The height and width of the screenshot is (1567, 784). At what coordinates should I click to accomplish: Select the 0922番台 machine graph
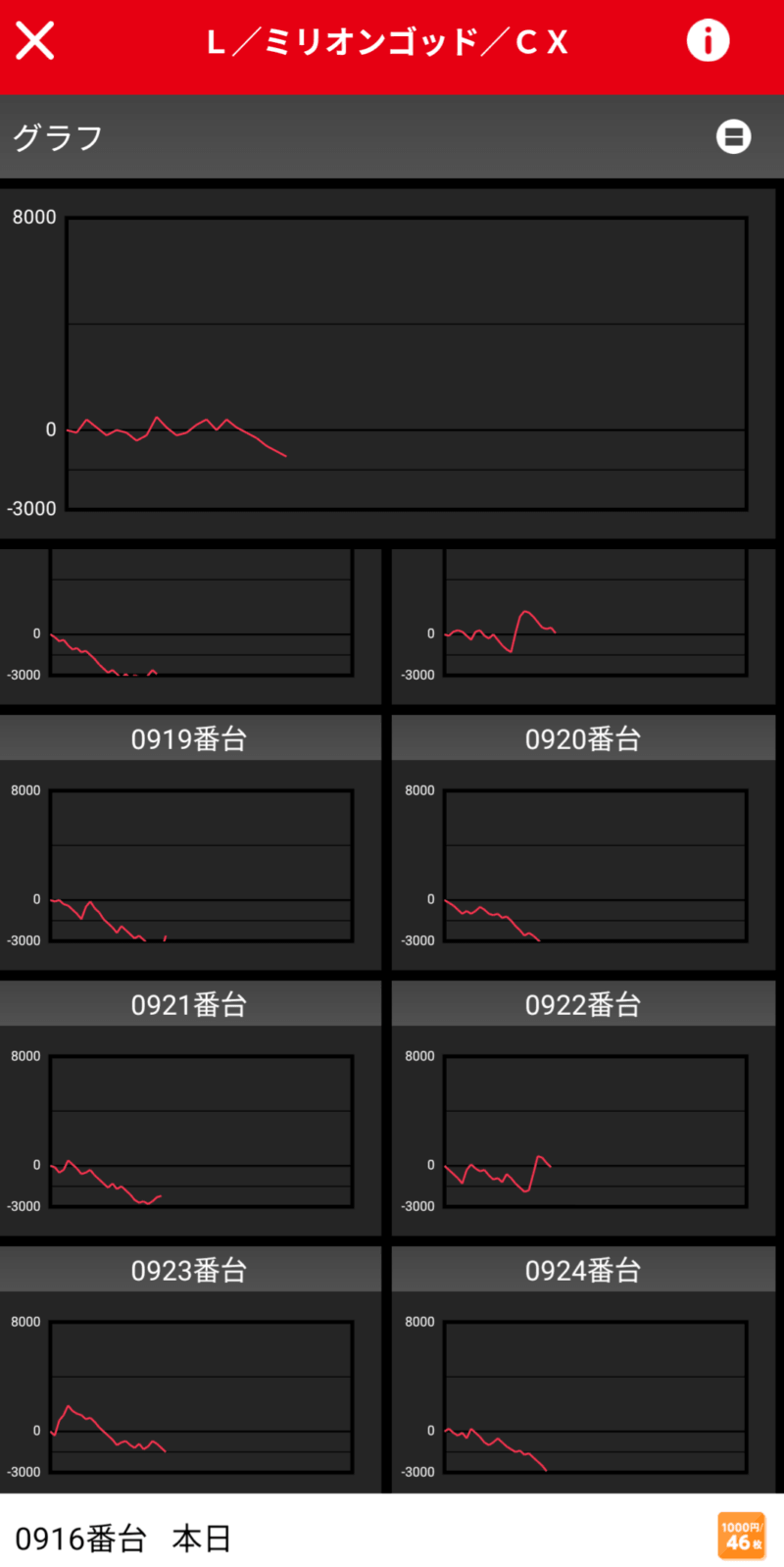click(x=584, y=1128)
